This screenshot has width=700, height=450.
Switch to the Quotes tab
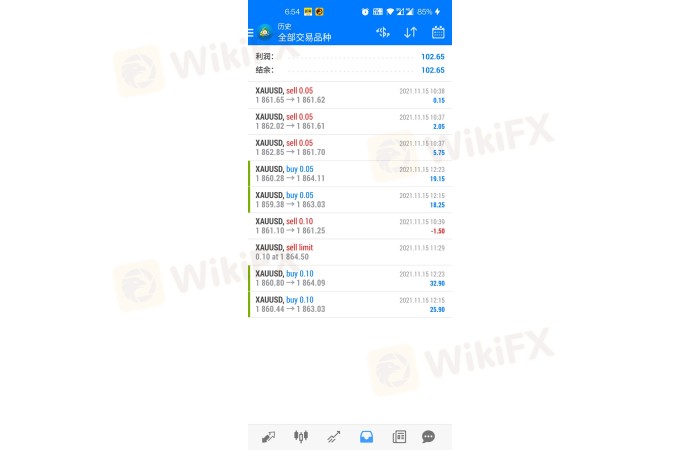click(268, 436)
